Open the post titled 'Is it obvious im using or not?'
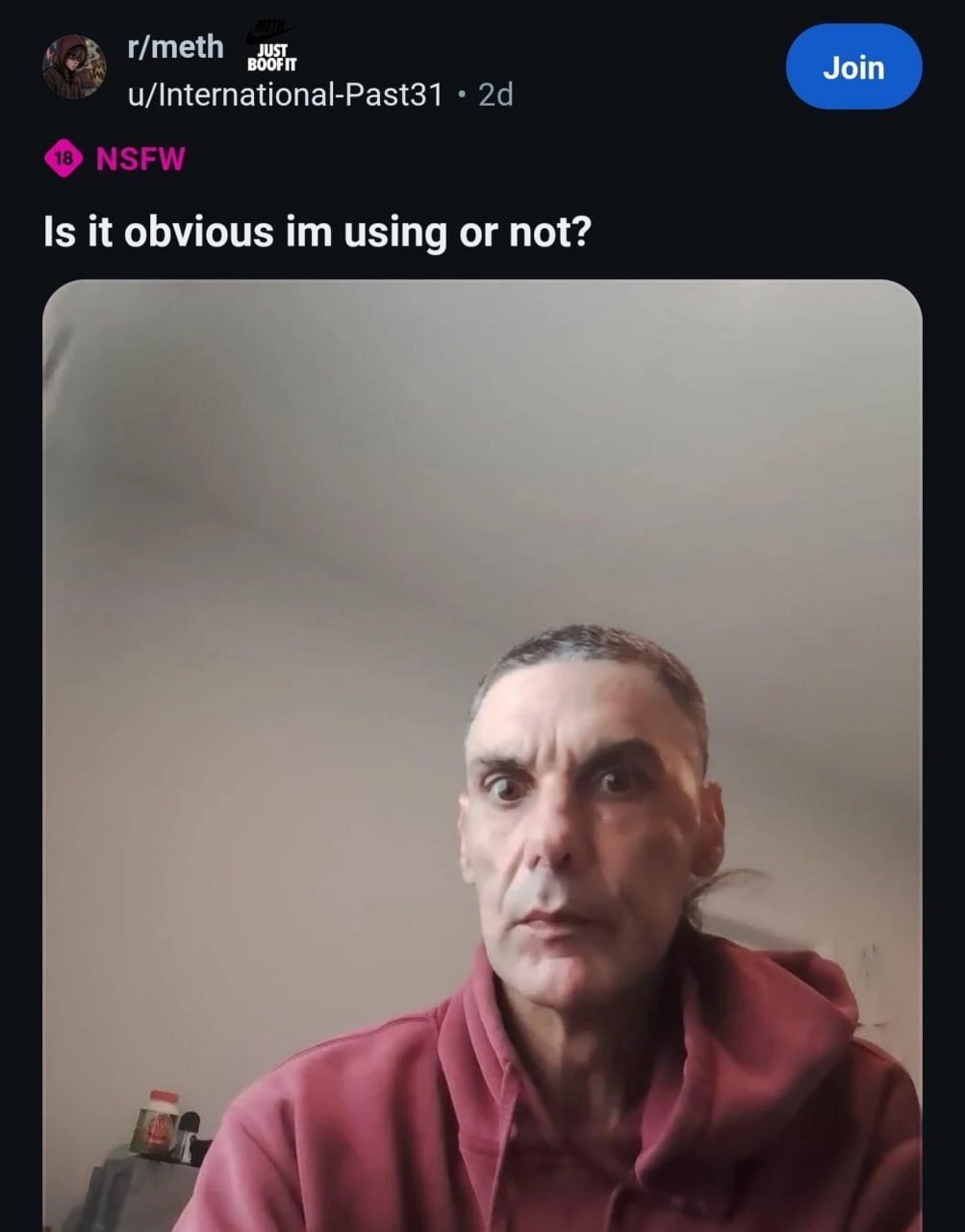This screenshot has width=965, height=1232. pyautogui.click(x=317, y=232)
